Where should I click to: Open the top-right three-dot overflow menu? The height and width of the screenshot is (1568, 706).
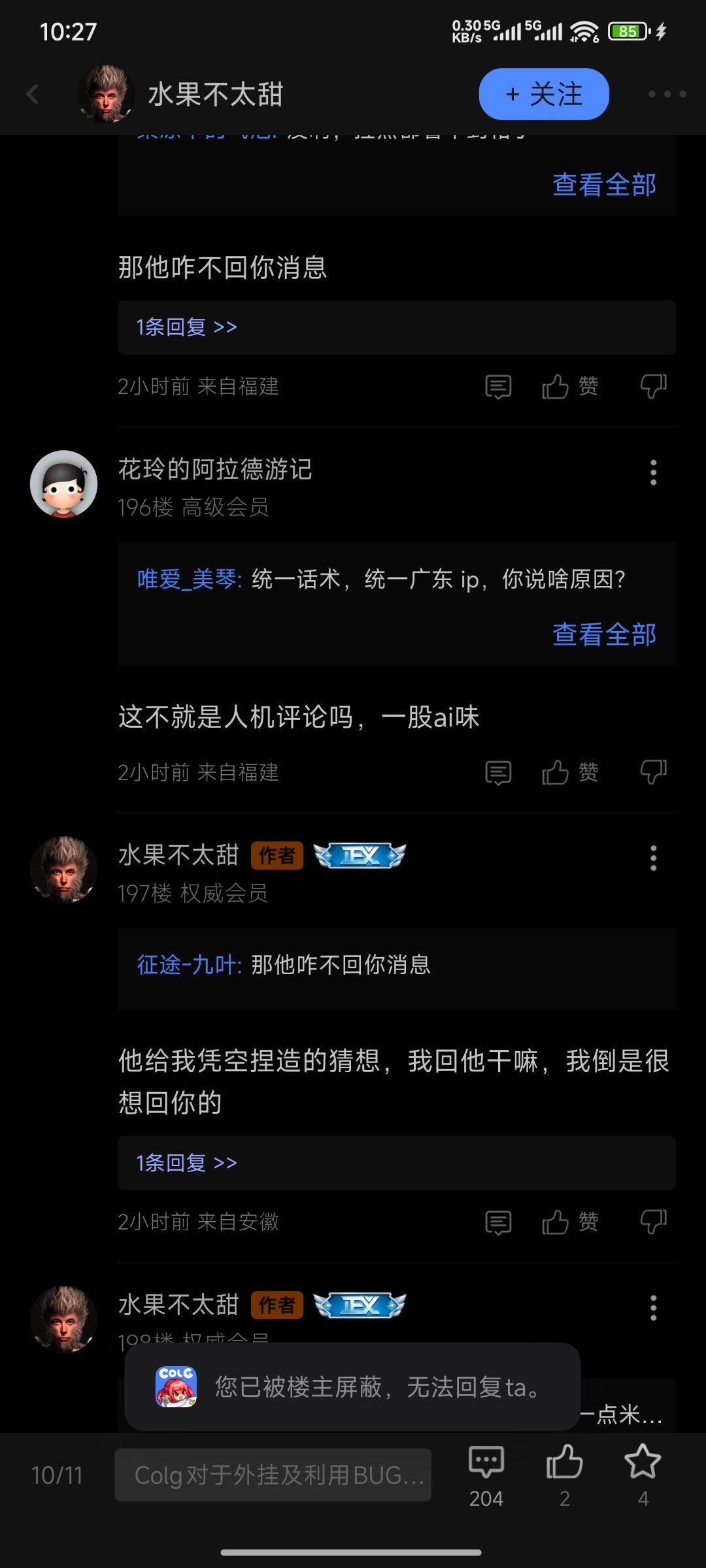tap(667, 94)
